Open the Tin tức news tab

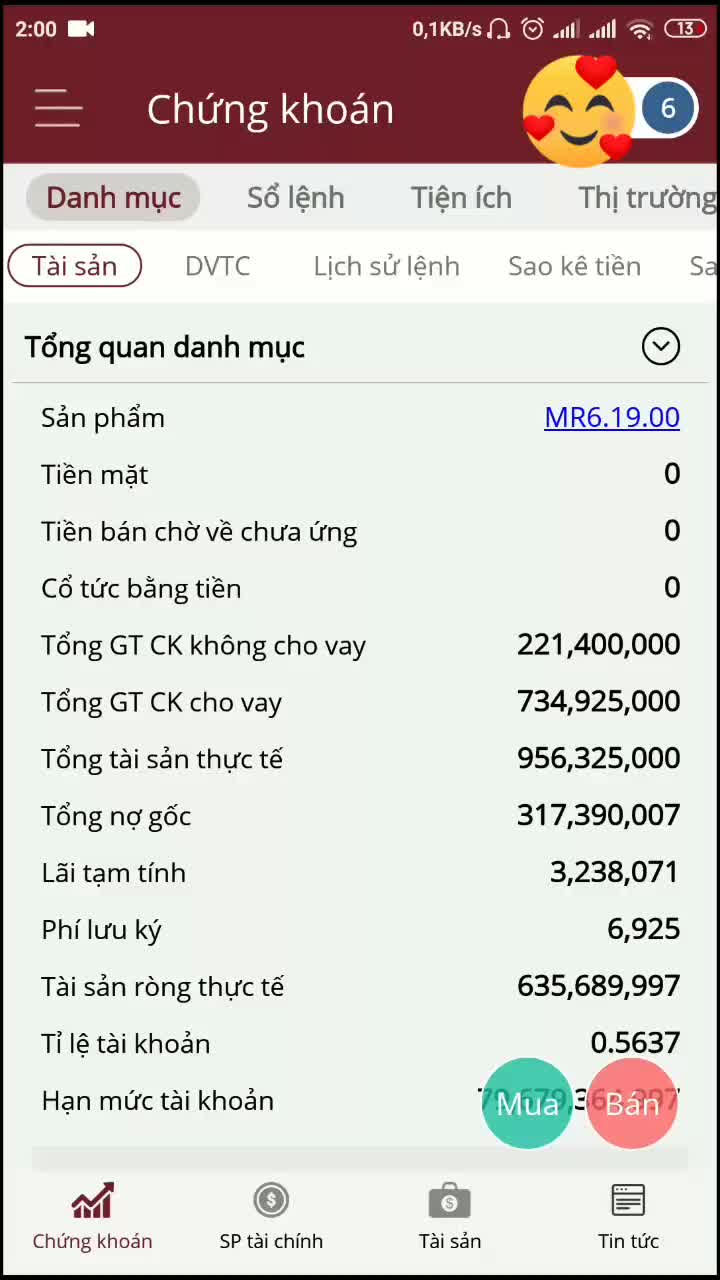pyautogui.click(x=628, y=1216)
